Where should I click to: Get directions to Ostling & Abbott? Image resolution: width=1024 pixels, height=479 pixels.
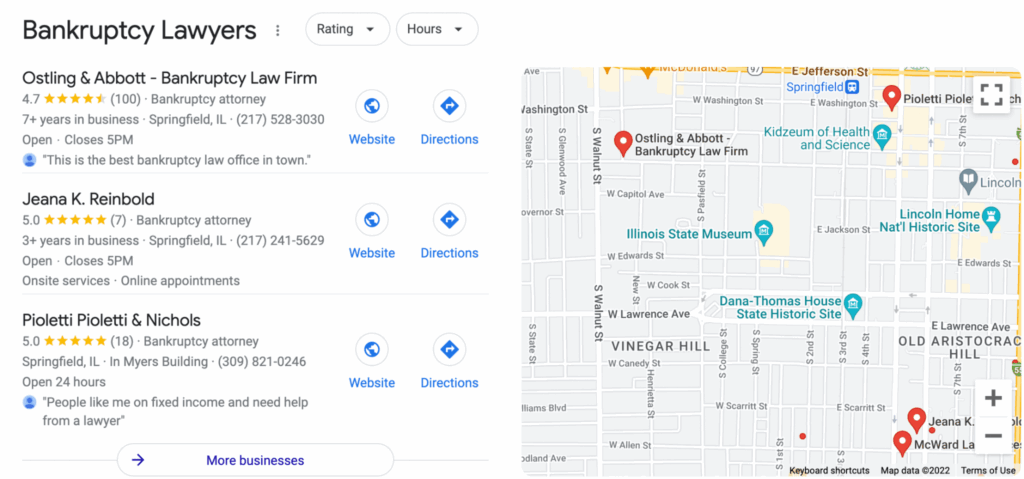449,118
